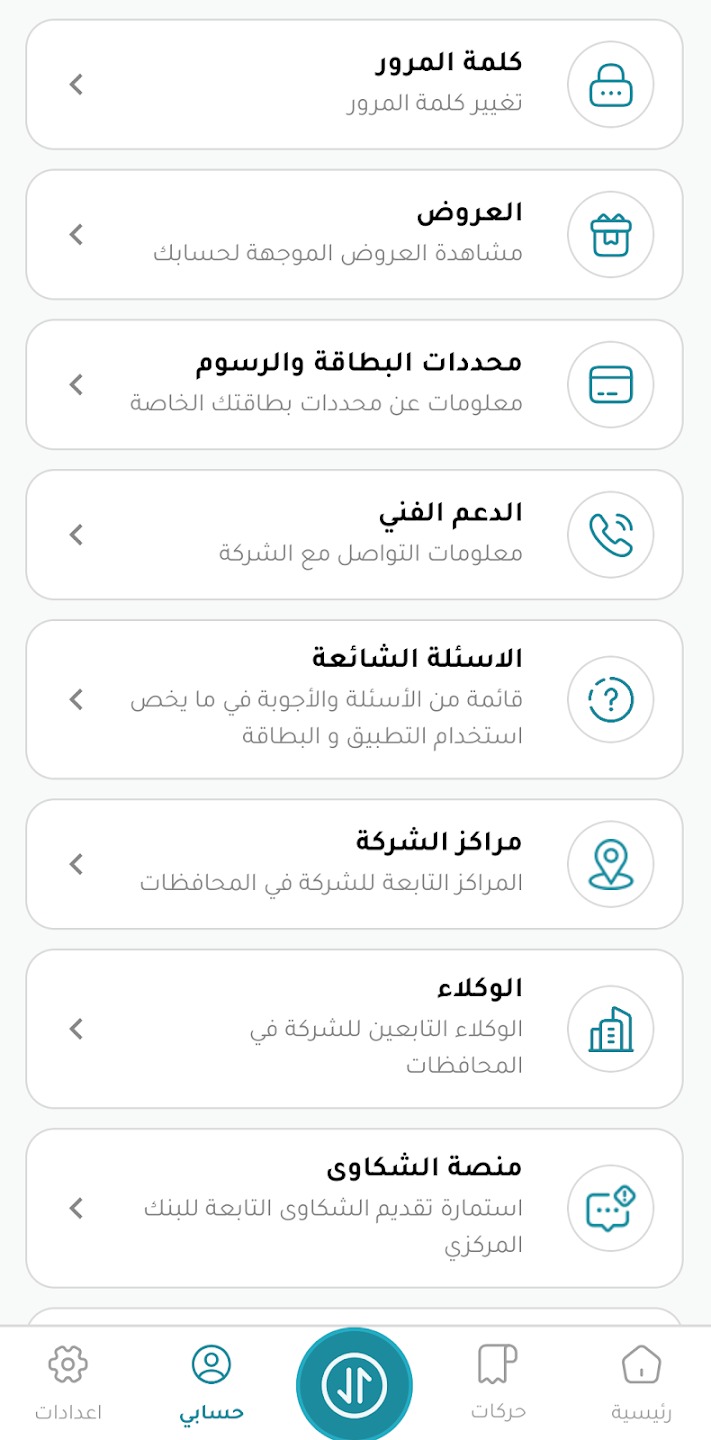The image size is (711, 1440).
Task: Open الوكلاء agents row
Action: (x=354, y=1028)
